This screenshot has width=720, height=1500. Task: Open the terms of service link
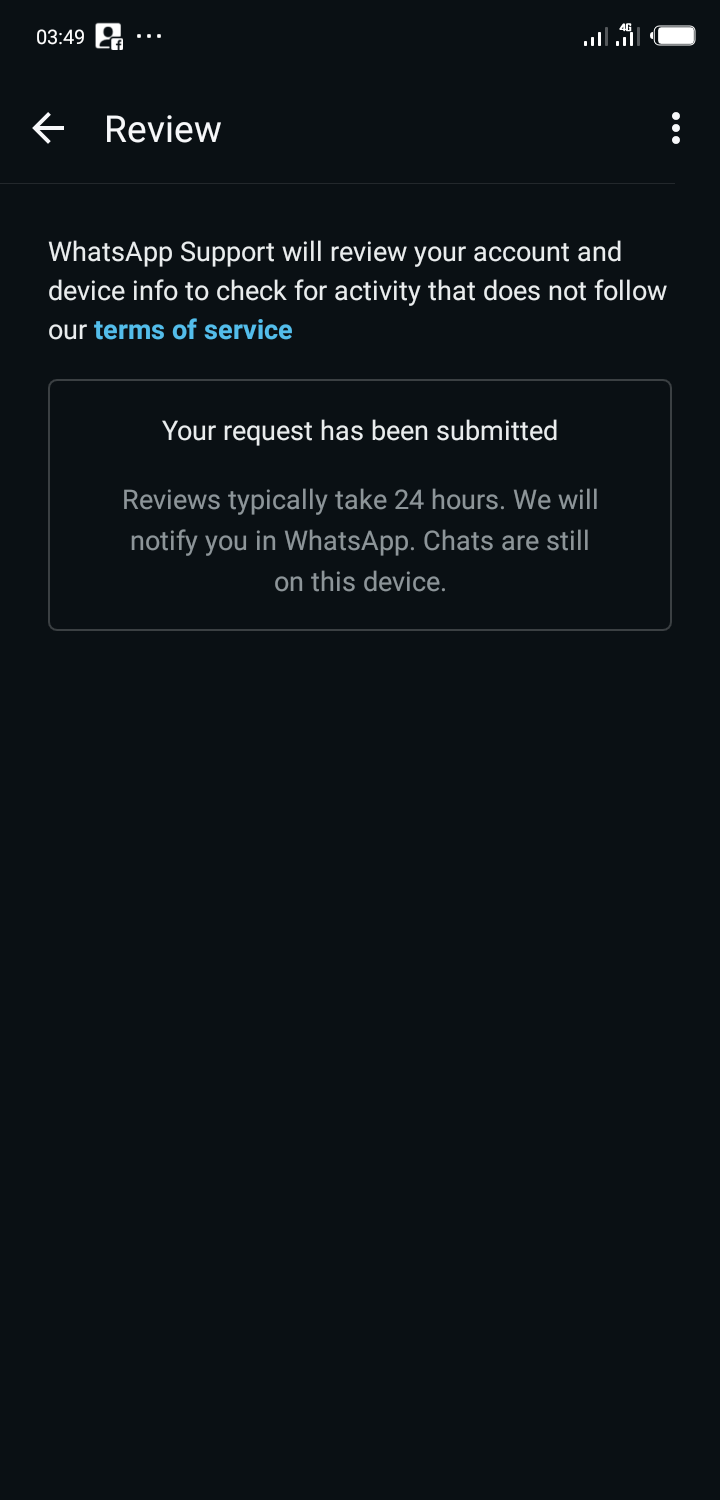coord(193,330)
